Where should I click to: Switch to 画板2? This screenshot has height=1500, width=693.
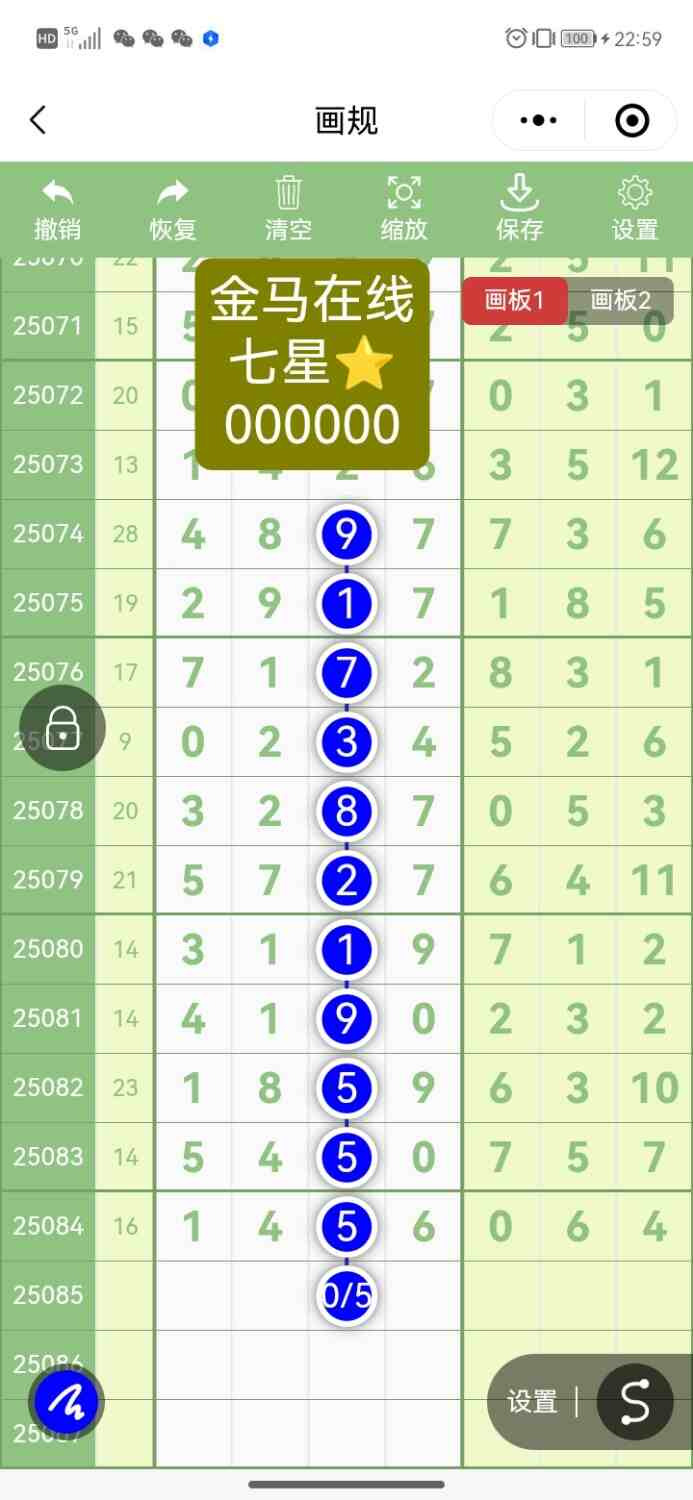(x=620, y=300)
